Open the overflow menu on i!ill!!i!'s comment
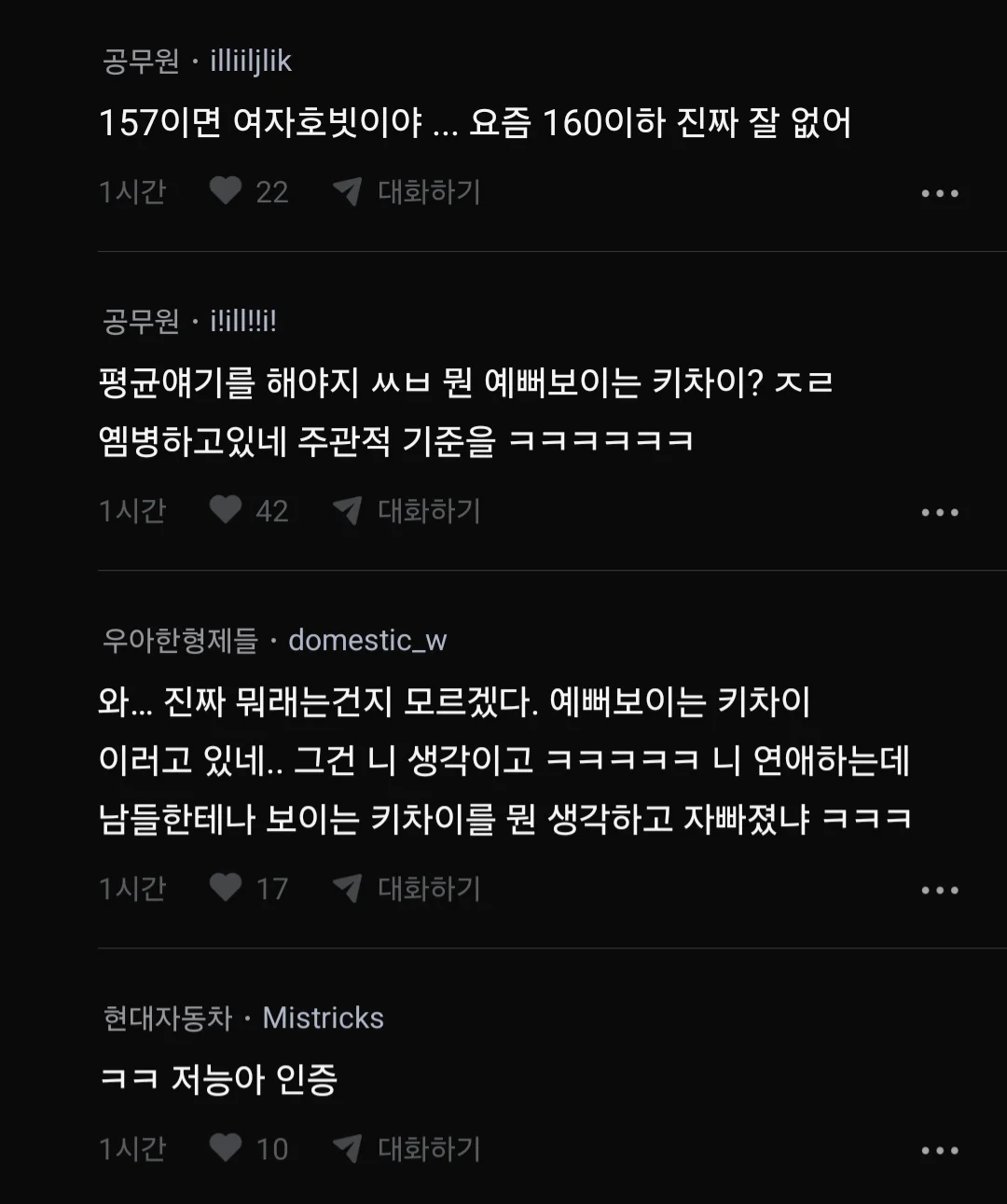 [x=939, y=513]
